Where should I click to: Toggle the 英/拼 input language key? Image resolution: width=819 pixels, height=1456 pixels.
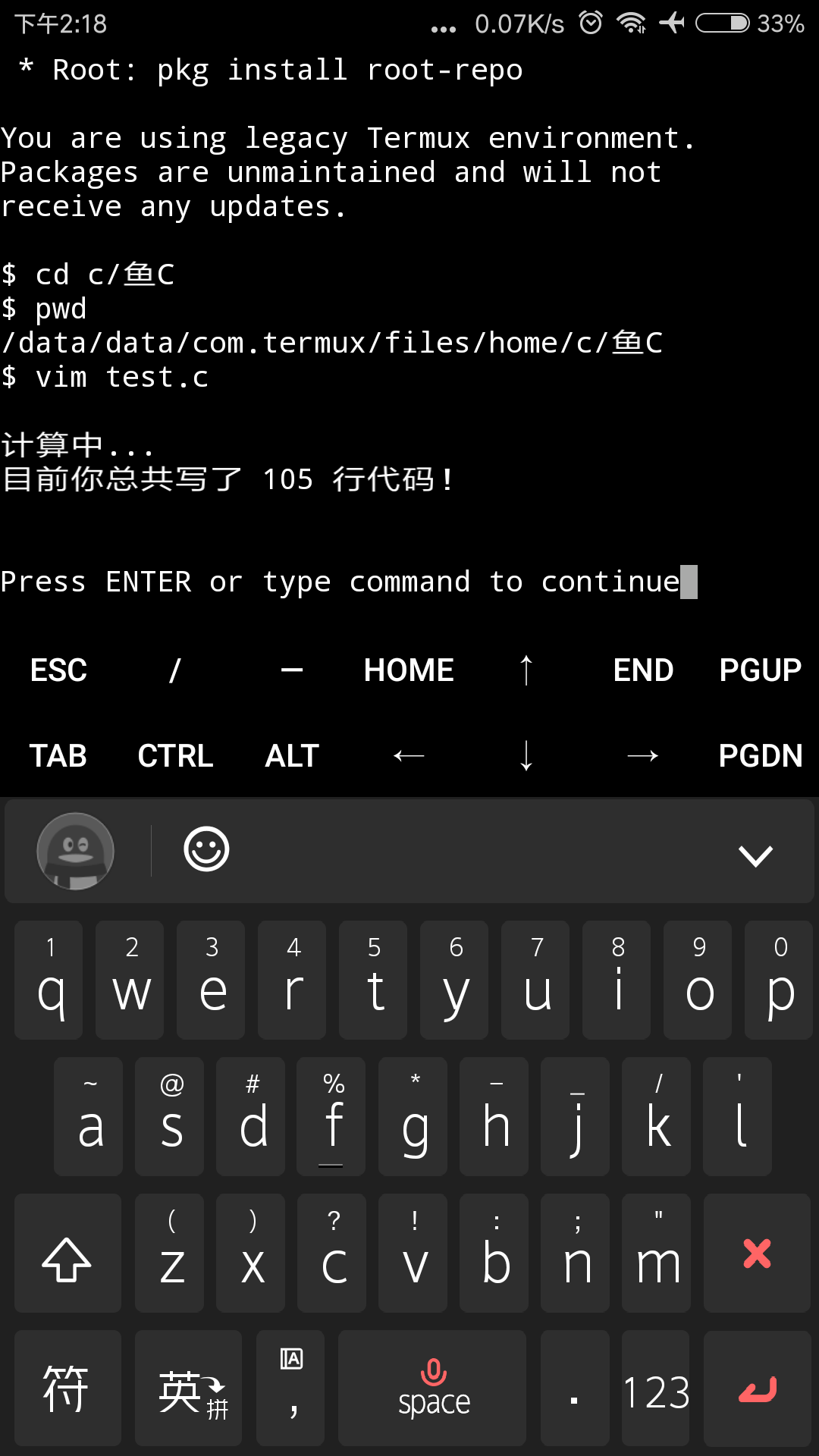tap(189, 1388)
